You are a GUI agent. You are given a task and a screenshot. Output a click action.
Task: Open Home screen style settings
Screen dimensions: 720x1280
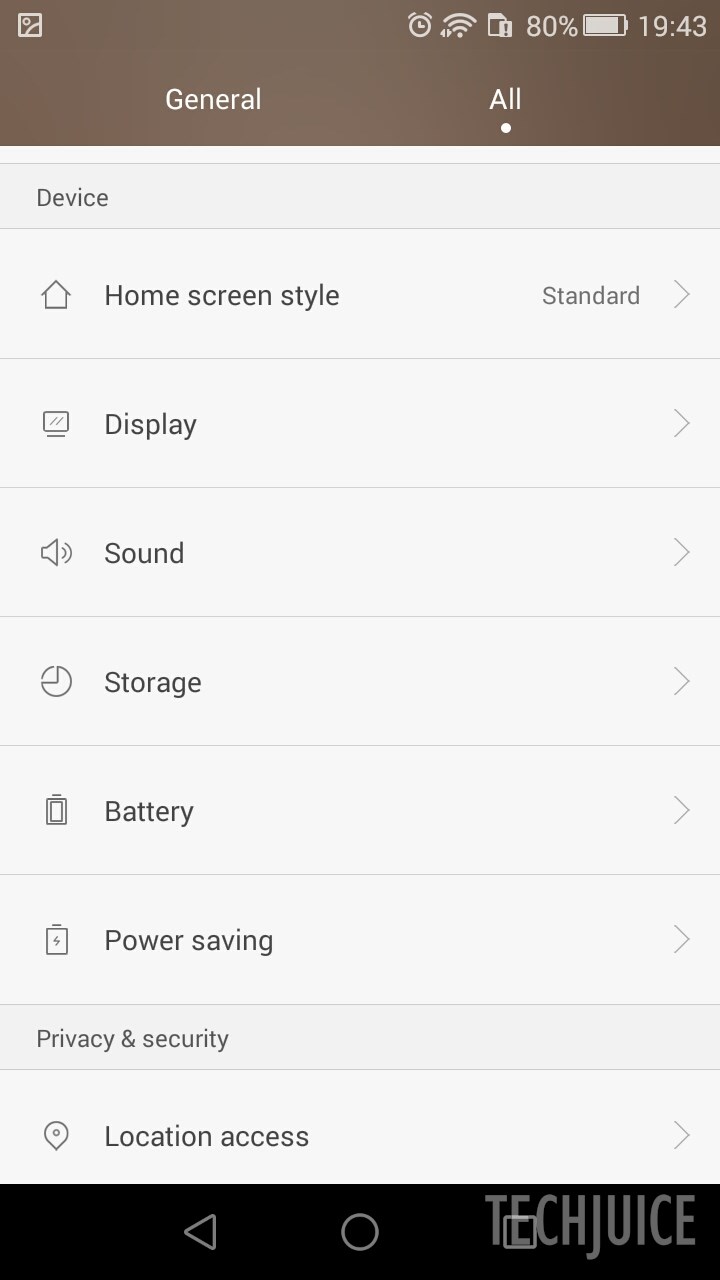(360, 295)
